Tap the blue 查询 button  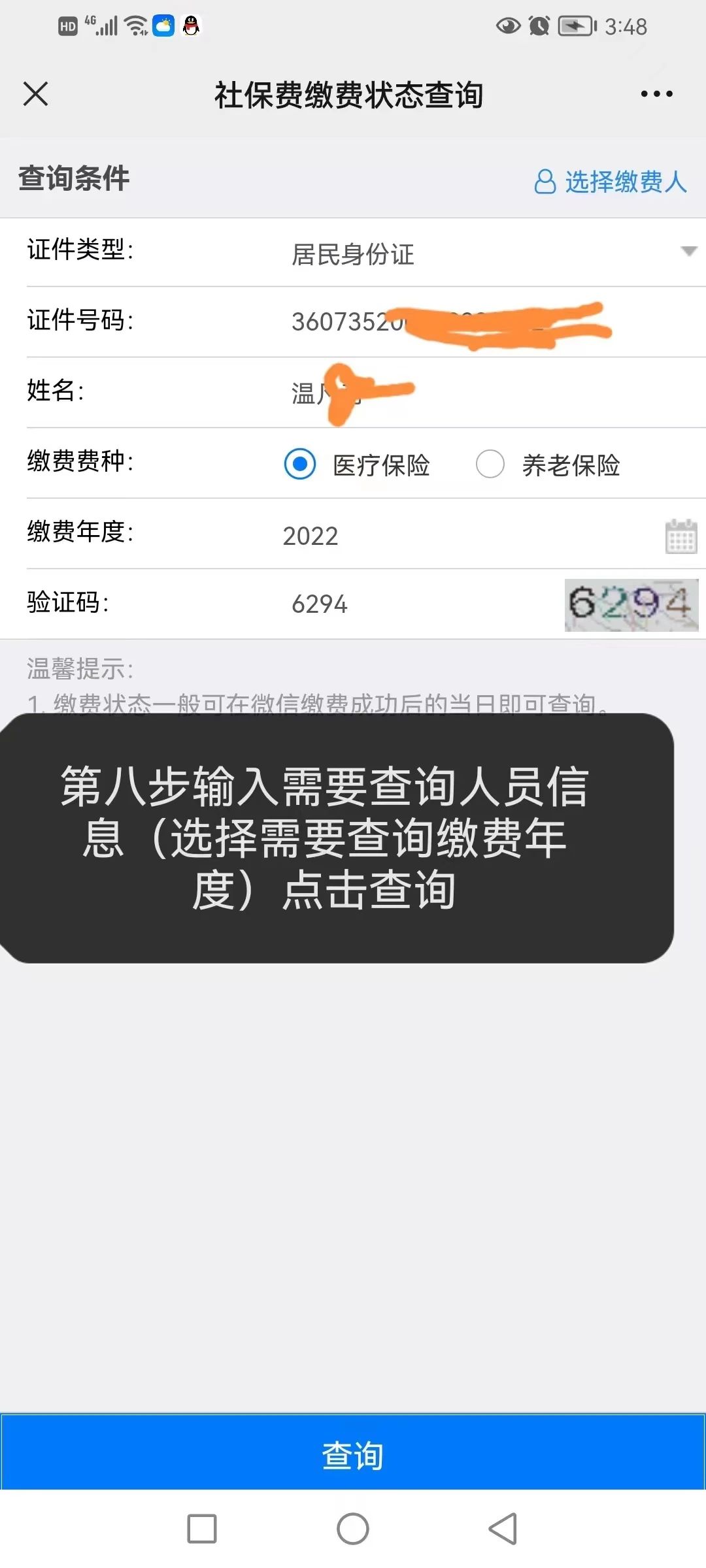coord(353,1456)
